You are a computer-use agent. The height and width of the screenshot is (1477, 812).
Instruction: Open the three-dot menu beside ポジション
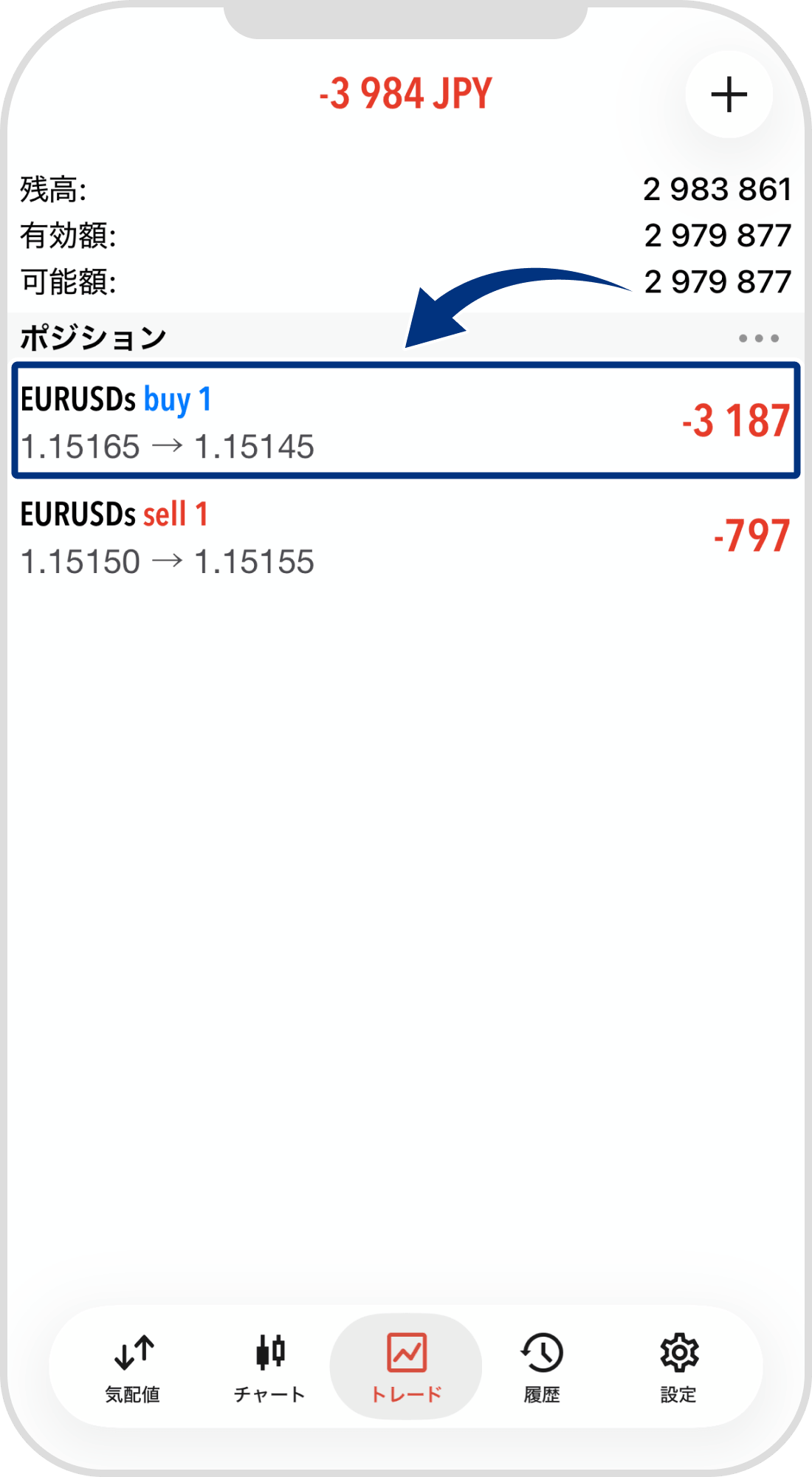point(758,338)
